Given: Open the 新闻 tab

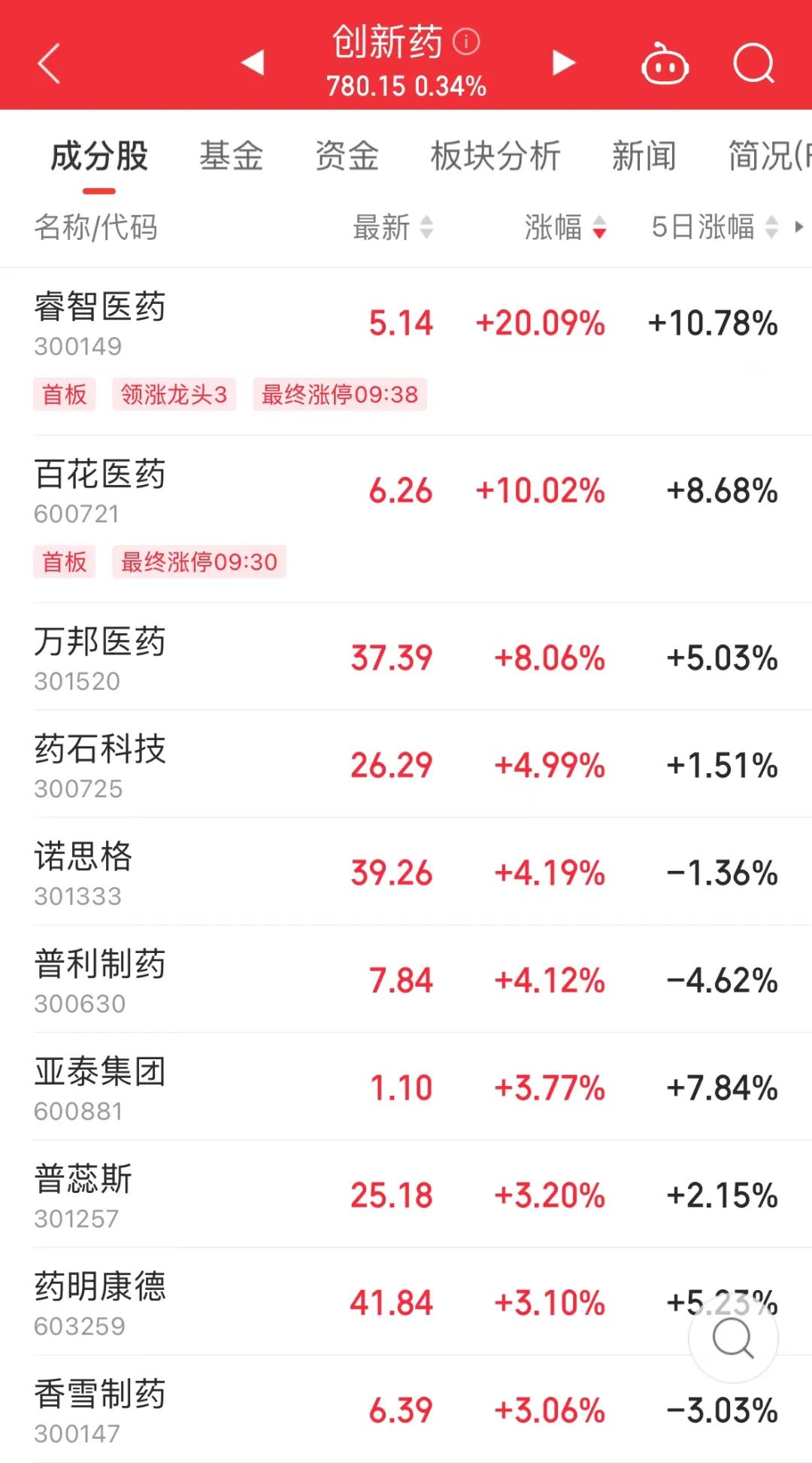Looking at the screenshot, I should click(x=644, y=156).
